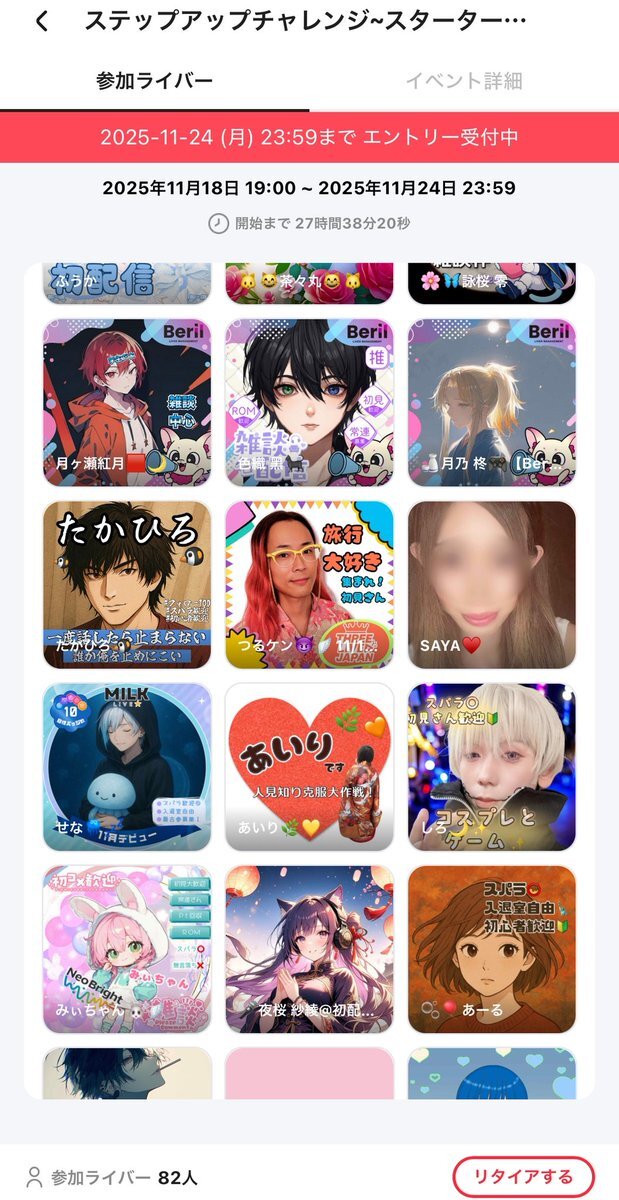This screenshot has width=619, height=1200.
Task: View the 月乃 柊 liver tile
Action: [492, 402]
